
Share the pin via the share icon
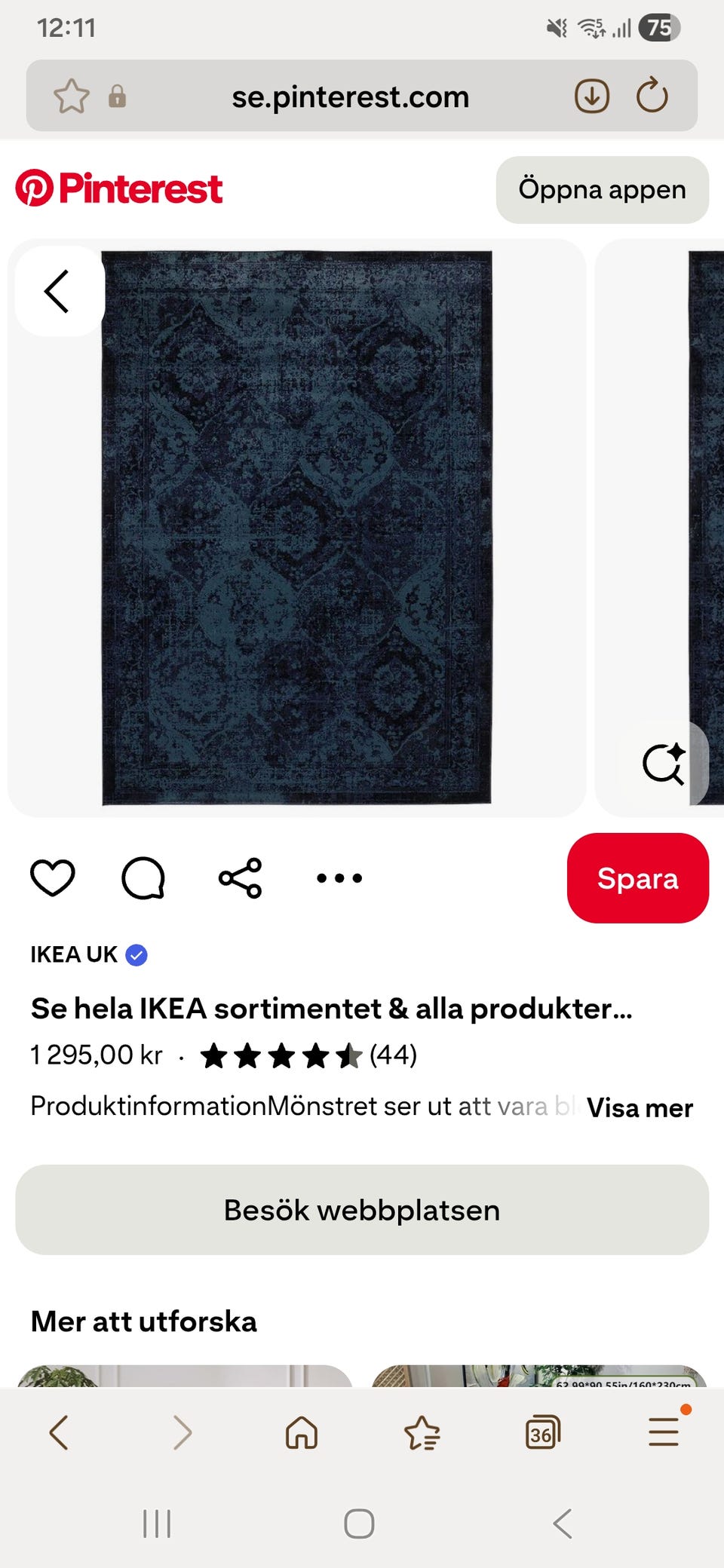click(x=238, y=877)
